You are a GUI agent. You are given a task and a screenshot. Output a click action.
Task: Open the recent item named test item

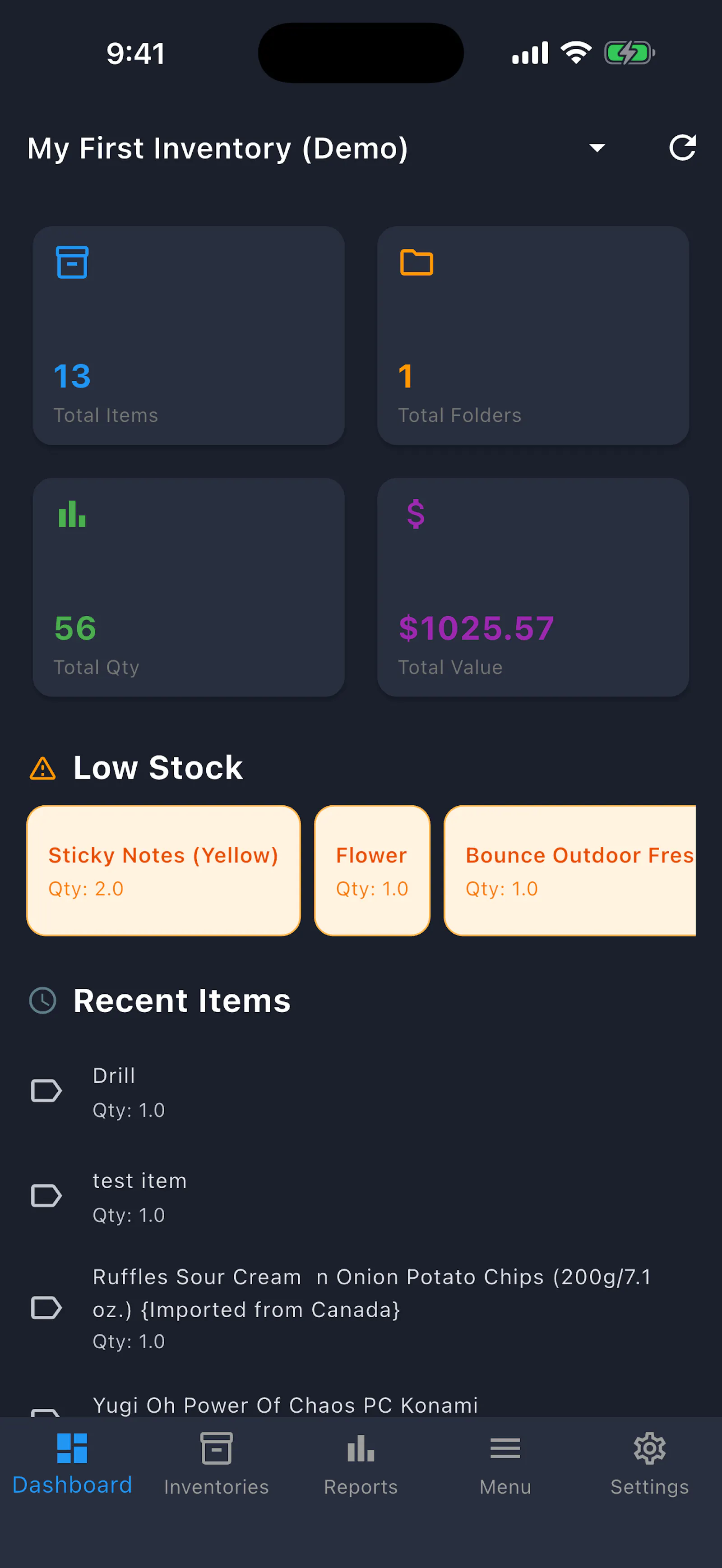(361, 1197)
